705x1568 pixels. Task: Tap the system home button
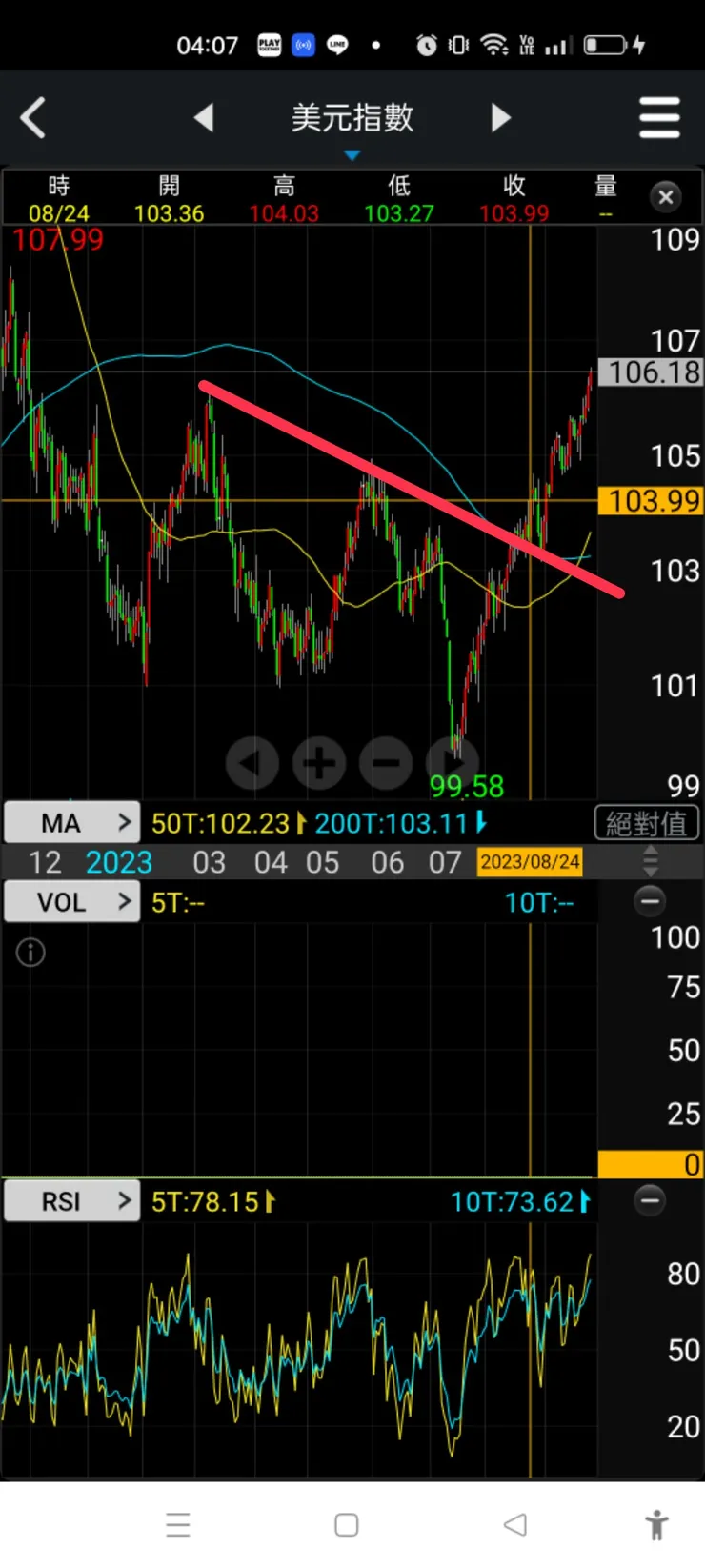coord(347,1524)
